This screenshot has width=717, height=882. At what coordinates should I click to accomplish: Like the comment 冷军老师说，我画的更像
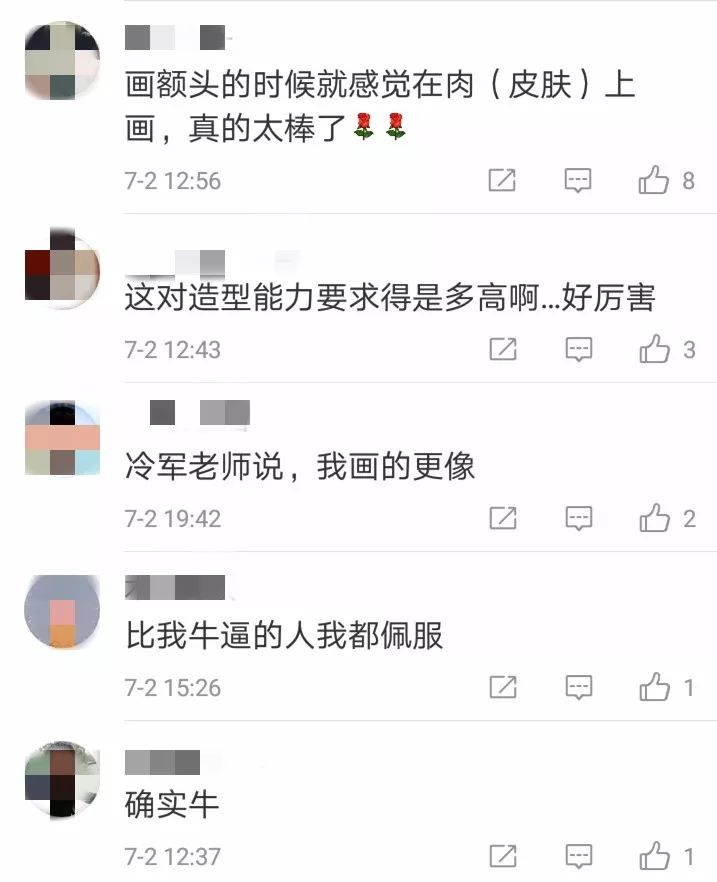[x=654, y=519]
